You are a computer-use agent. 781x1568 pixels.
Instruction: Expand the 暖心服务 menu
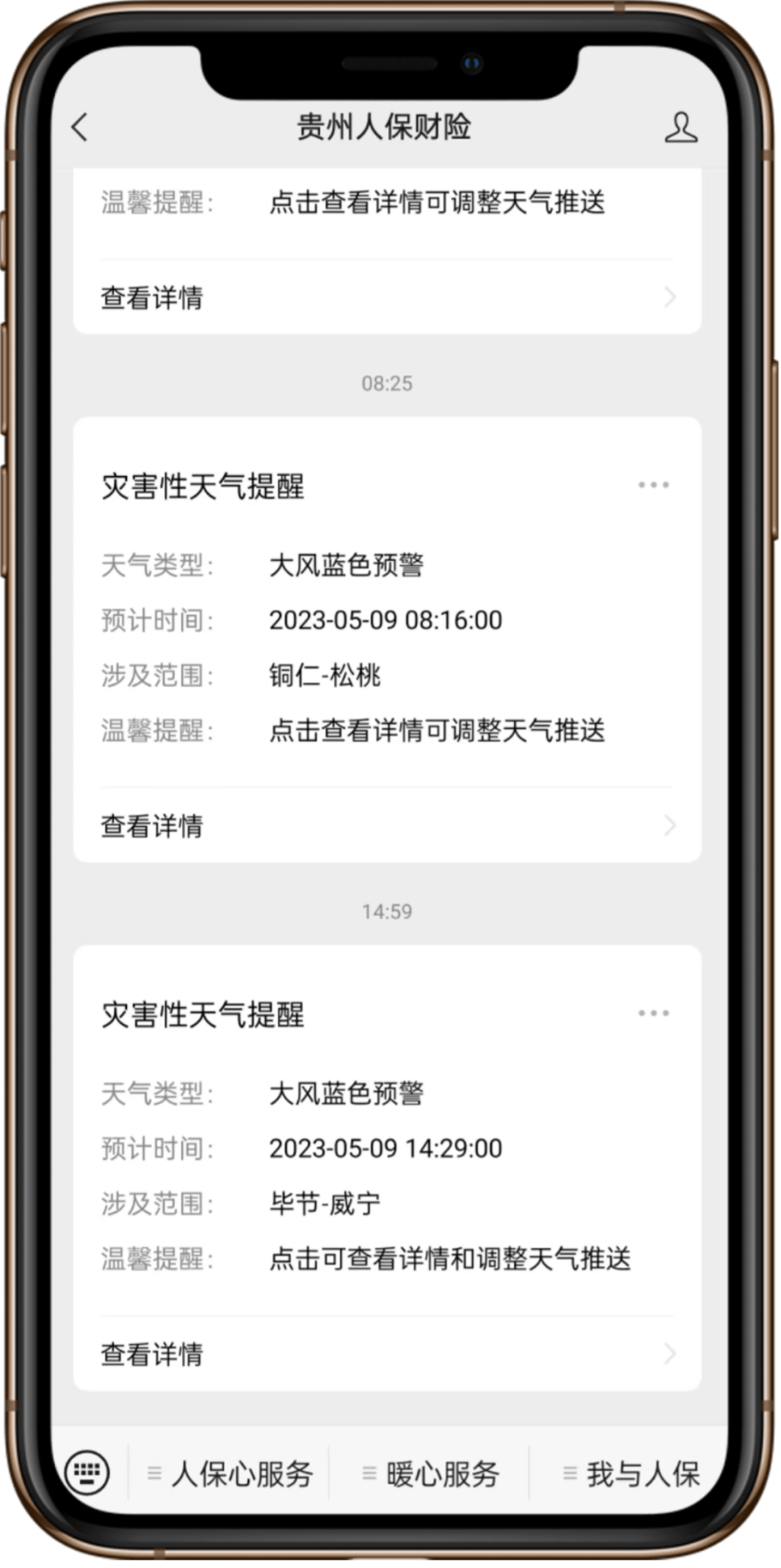click(431, 1474)
